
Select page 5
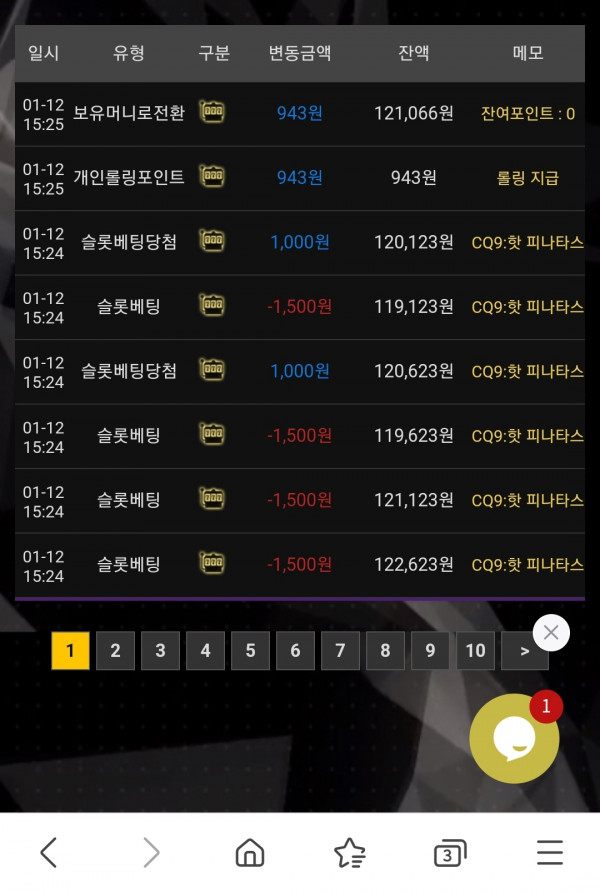[250, 651]
